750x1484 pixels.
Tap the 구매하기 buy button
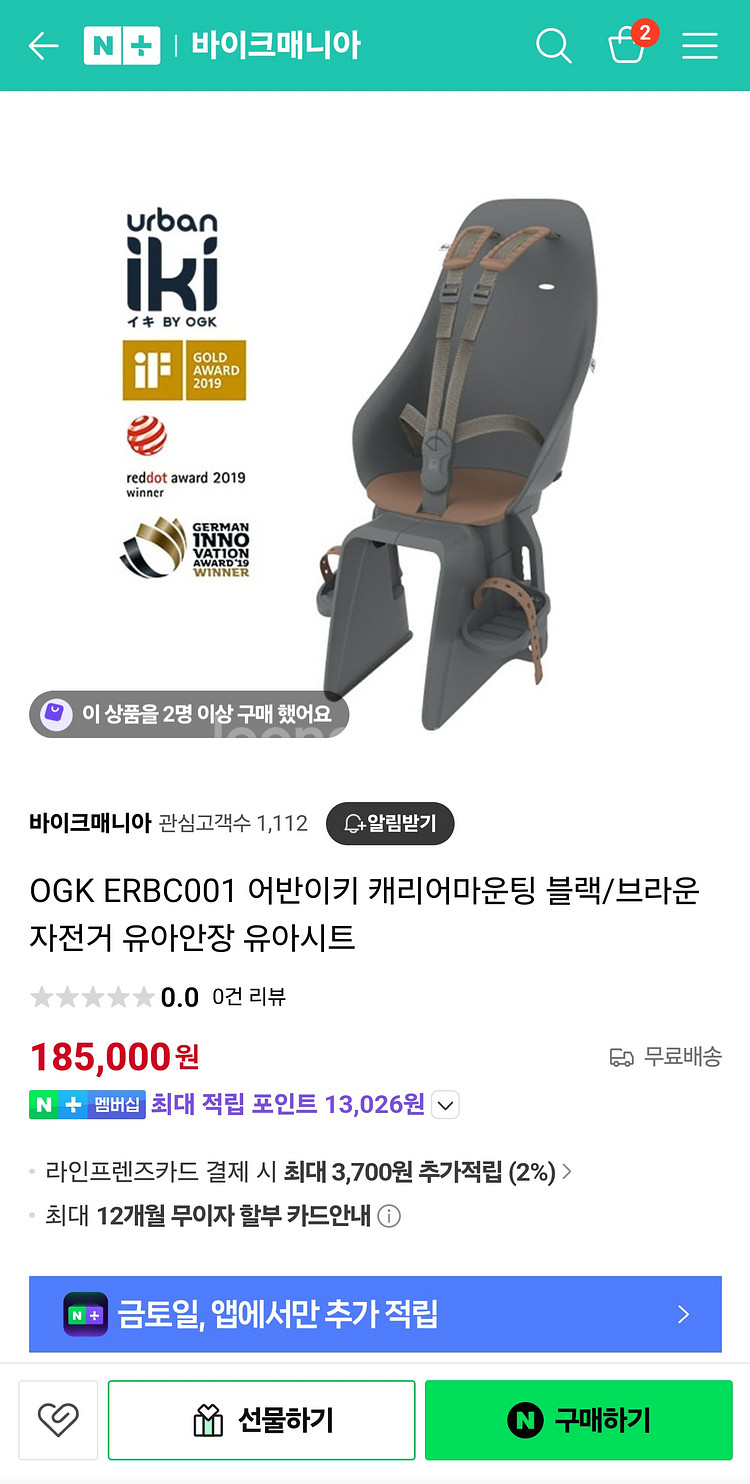point(578,1420)
